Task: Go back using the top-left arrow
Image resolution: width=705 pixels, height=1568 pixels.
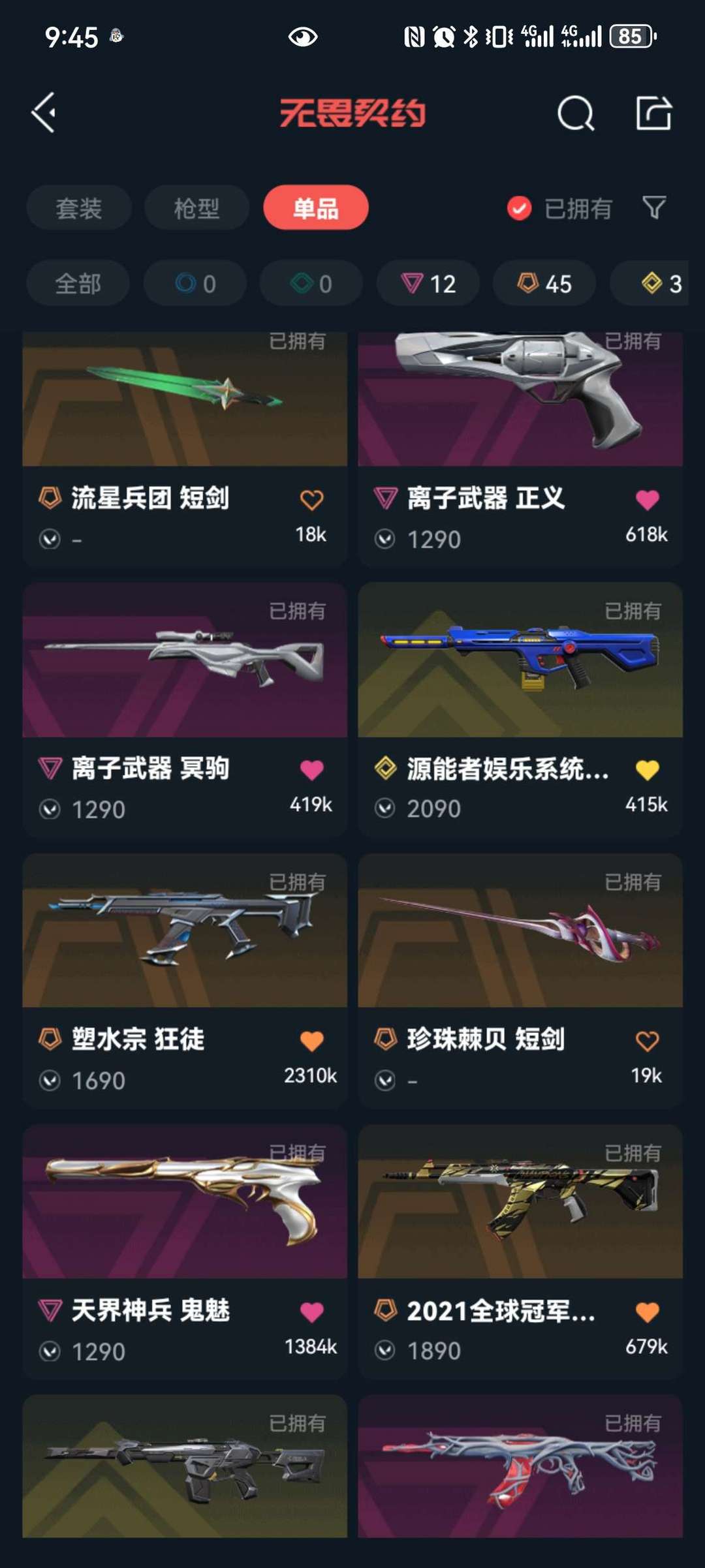Action: coord(44,113)
